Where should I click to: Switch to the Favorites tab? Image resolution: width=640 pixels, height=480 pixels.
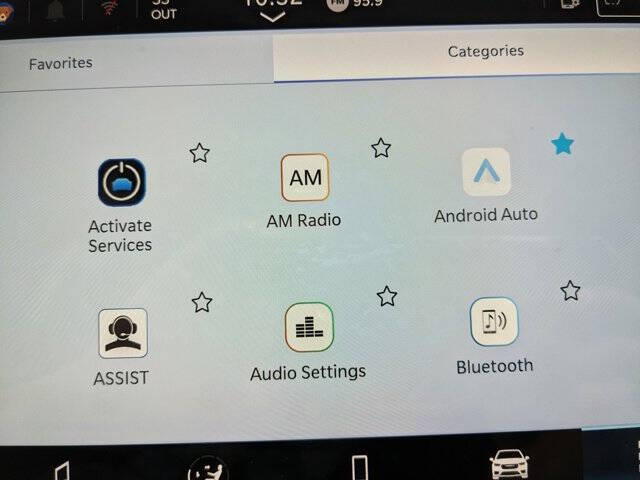tap(60, 63)
